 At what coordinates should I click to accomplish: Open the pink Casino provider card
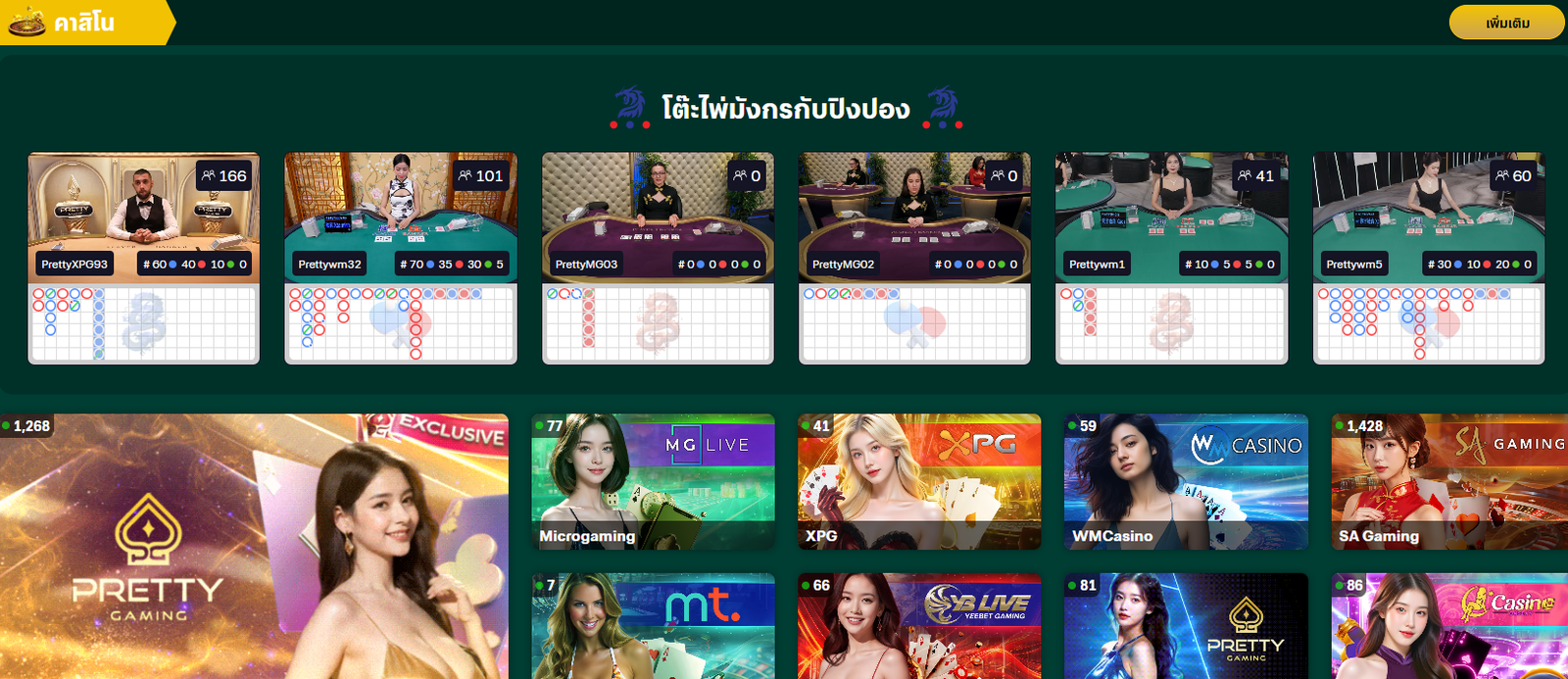pyautogui.click(x=1448, y=627)
